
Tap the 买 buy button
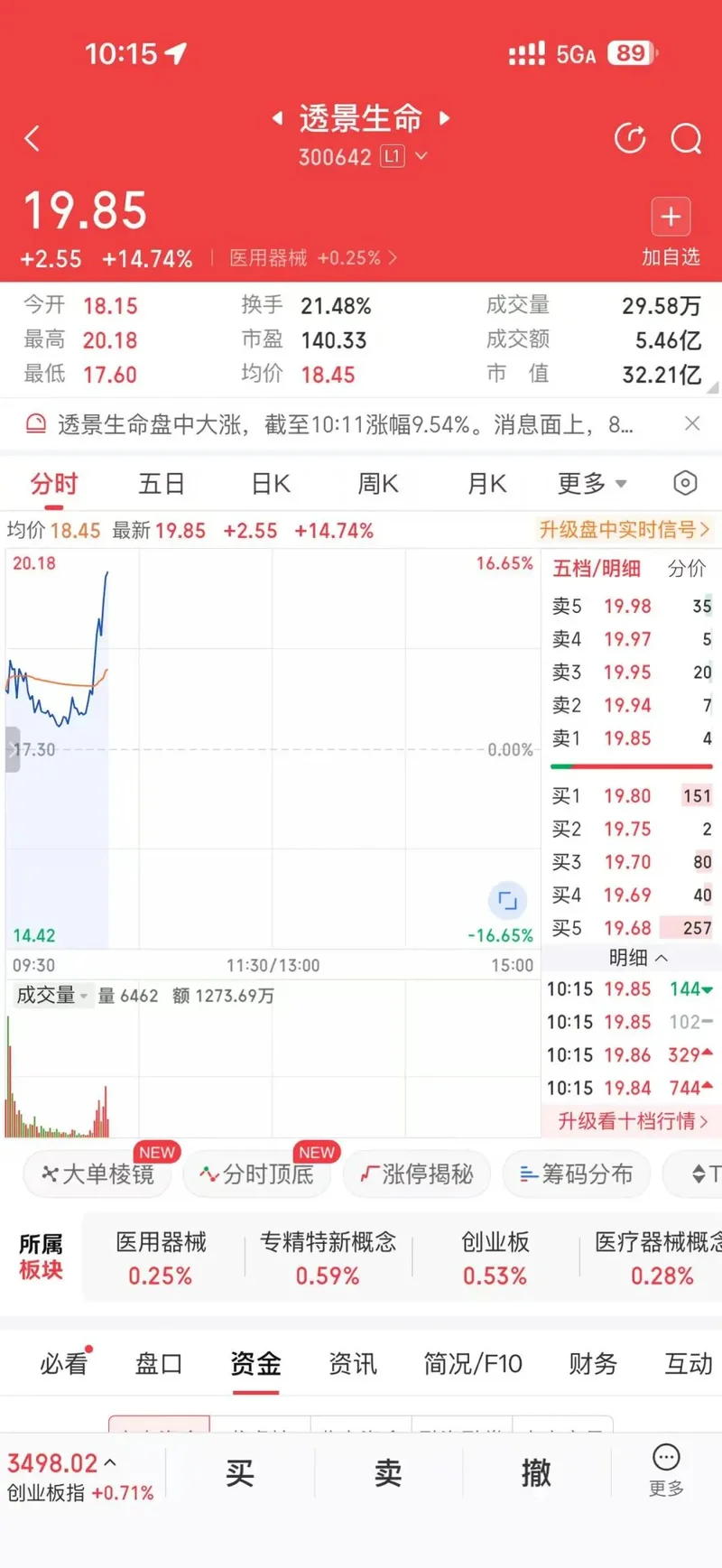pyautogui.click(x=240, y=1473)
